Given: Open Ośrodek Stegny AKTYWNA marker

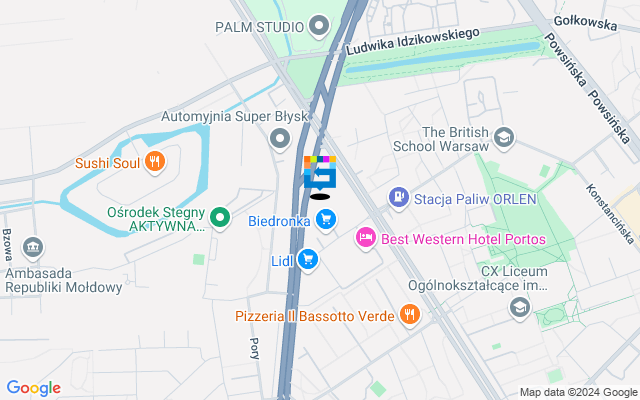Looking at the screenshot, I should point(221,214).
